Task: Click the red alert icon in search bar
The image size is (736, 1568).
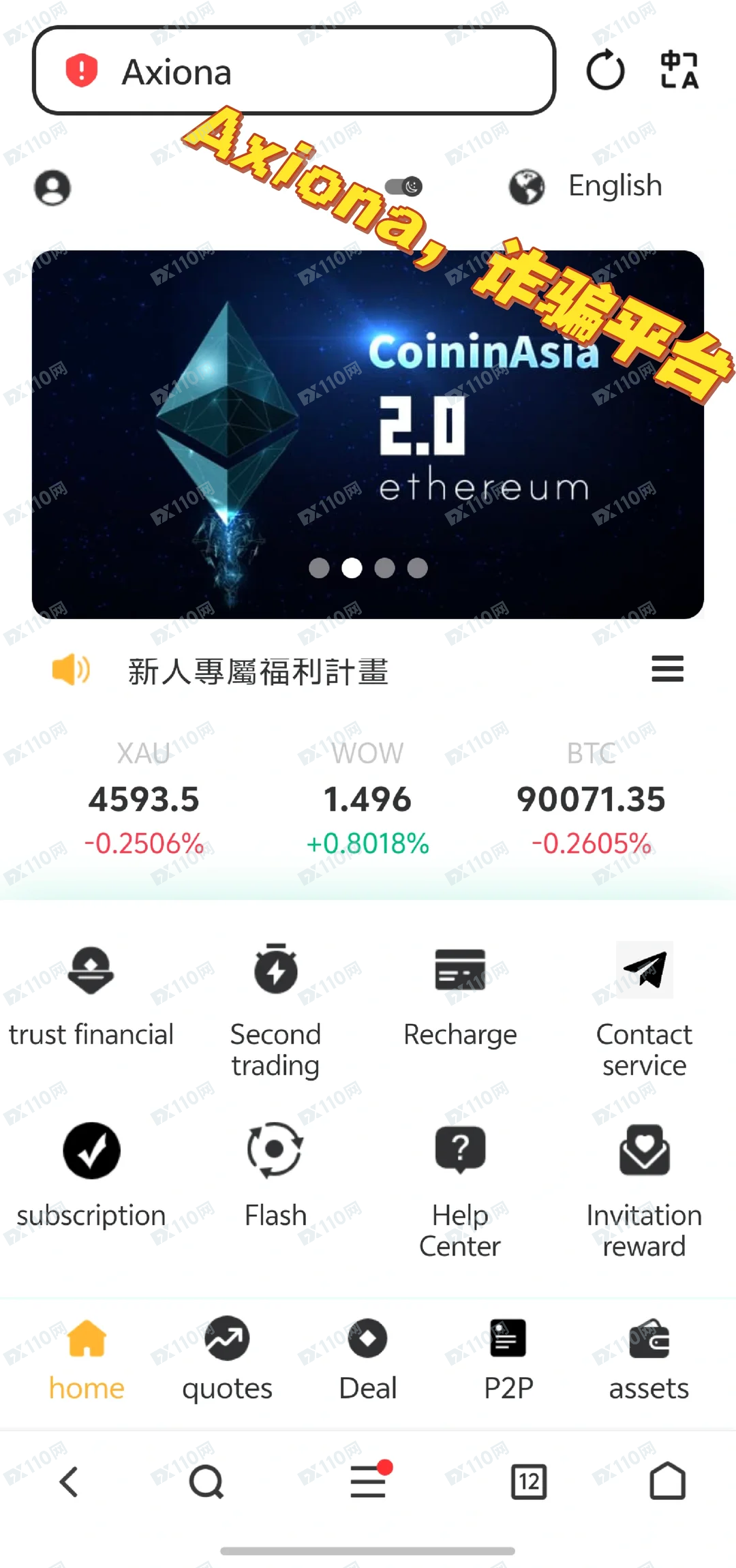Action: [x=80, y=72]
